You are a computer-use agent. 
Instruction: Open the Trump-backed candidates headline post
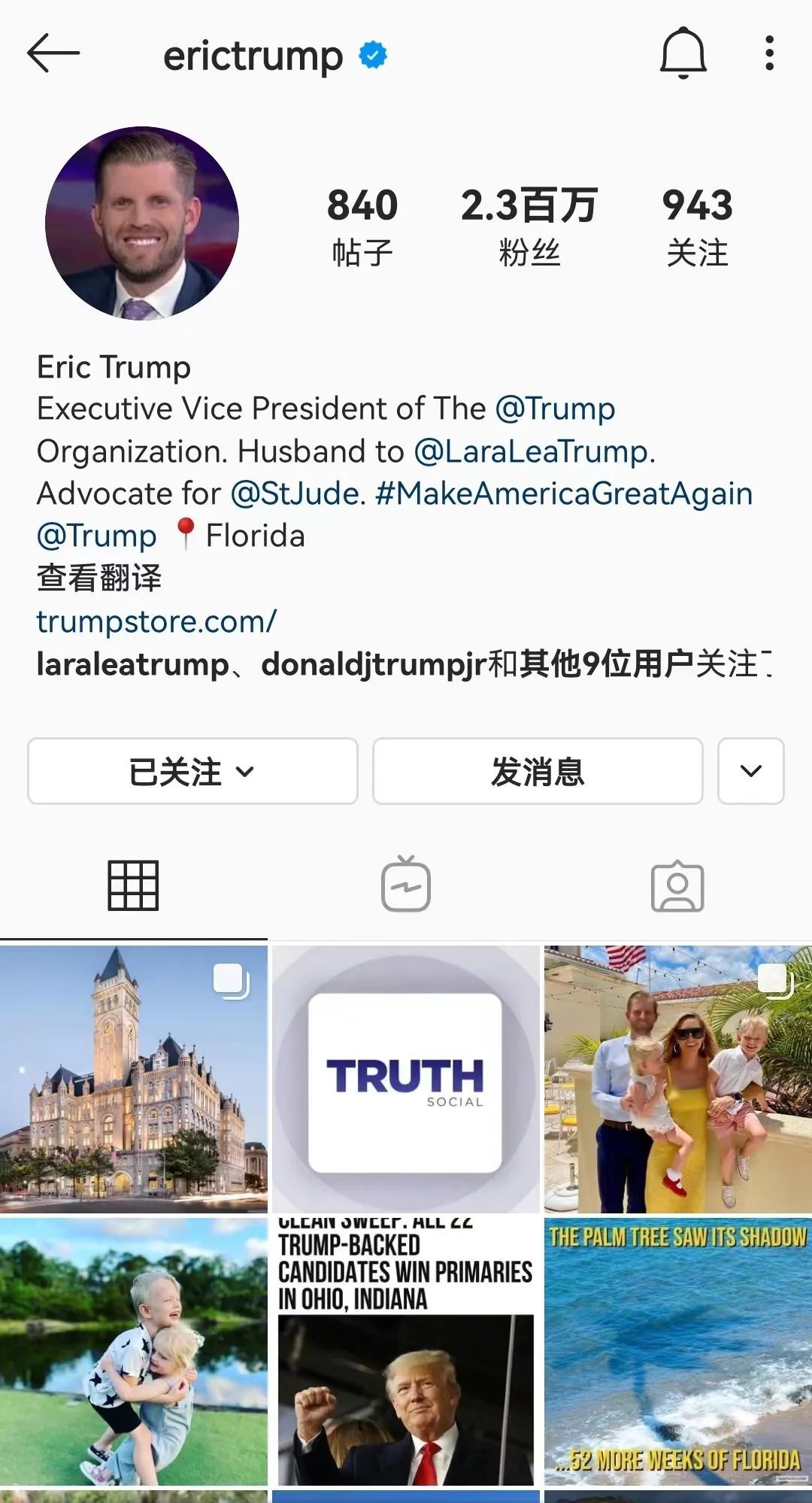point(406,1351)
